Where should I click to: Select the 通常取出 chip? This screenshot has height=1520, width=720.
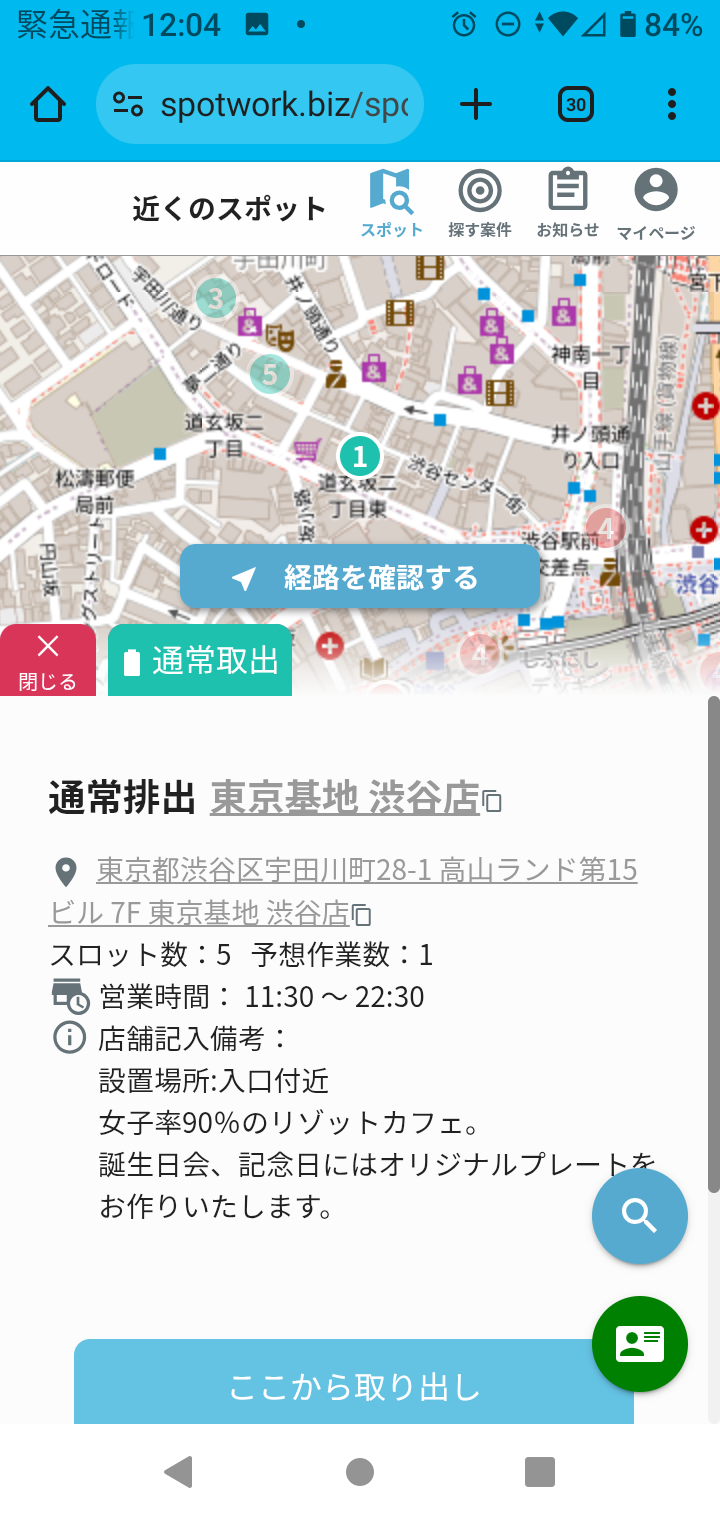(200, 661)
